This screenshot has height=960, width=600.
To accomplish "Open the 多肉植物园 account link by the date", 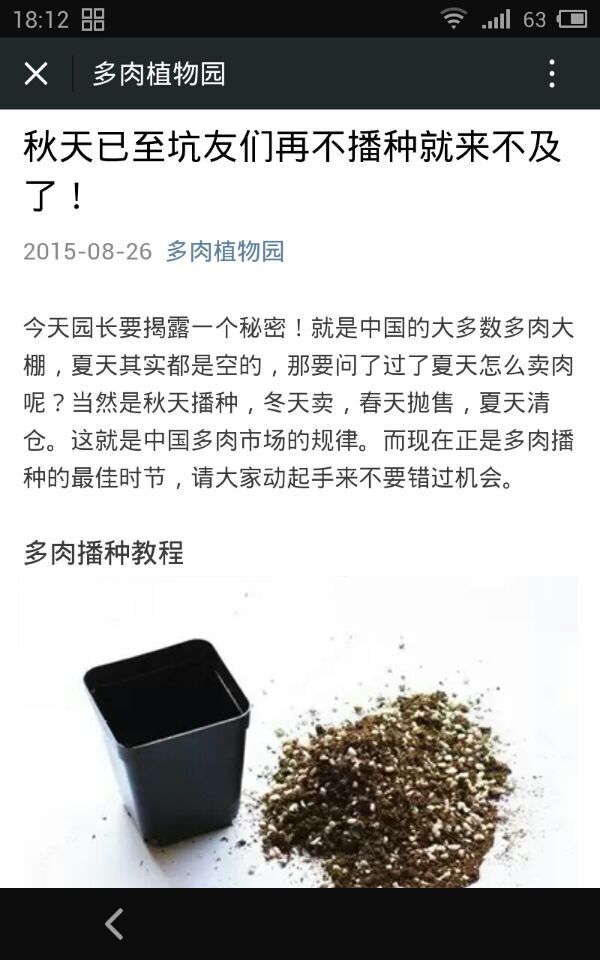I will (225, 252).
